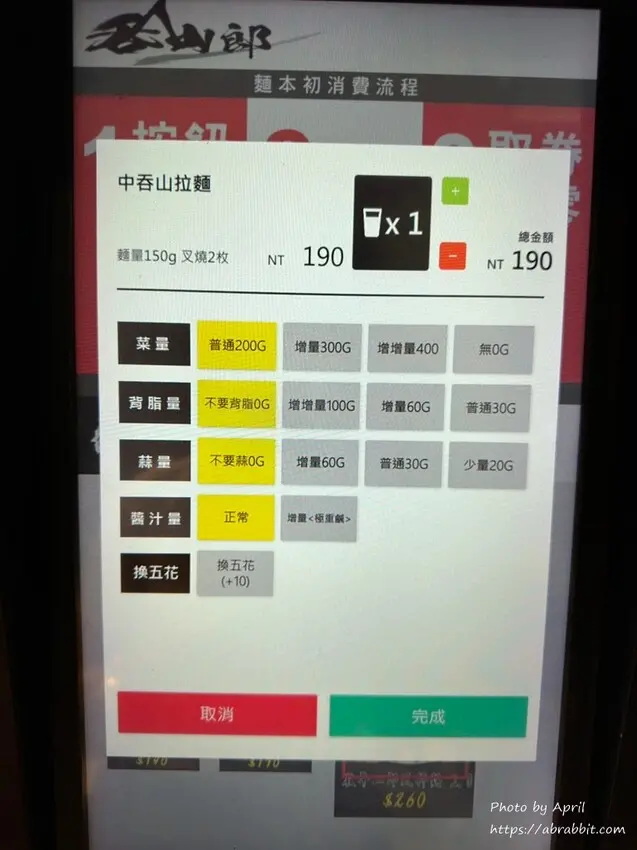Pick 普通30G for 蒜量
The image size is (637, 850).
(x=404, y=465)
